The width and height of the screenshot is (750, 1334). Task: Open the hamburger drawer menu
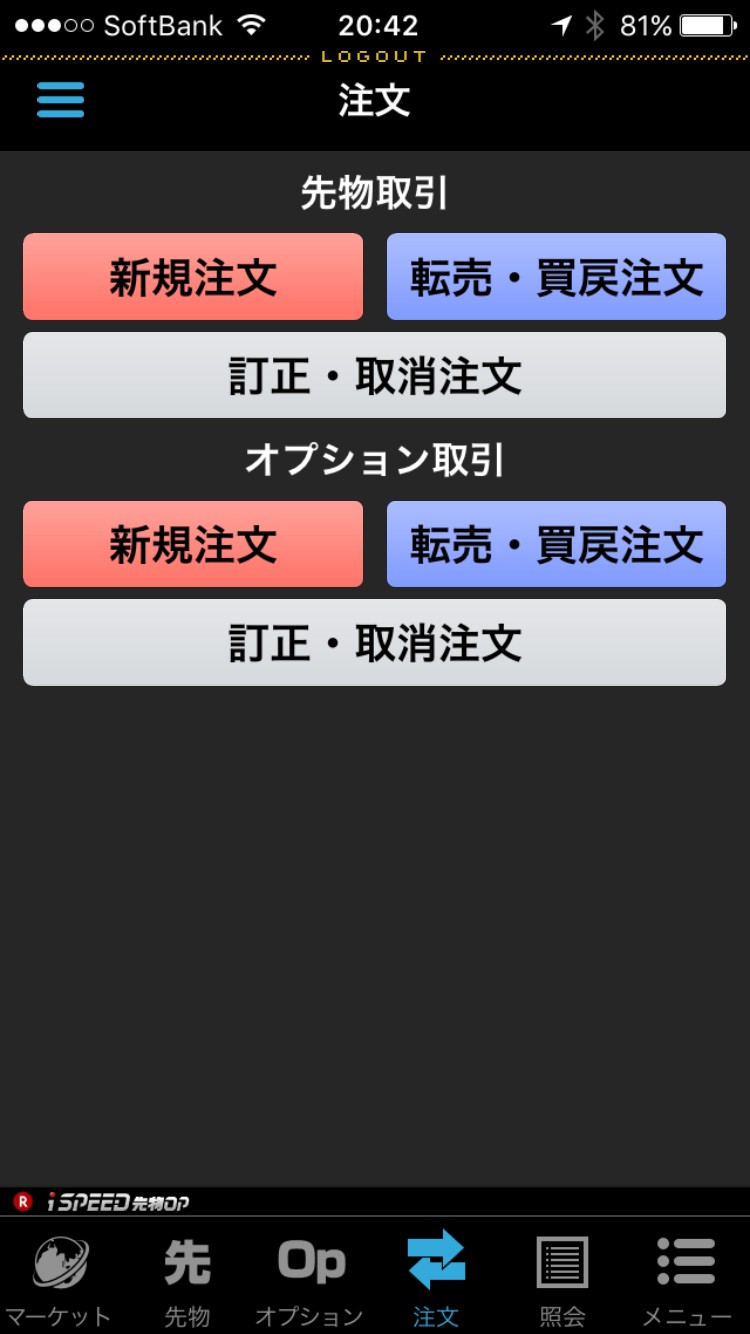point(61,101)
